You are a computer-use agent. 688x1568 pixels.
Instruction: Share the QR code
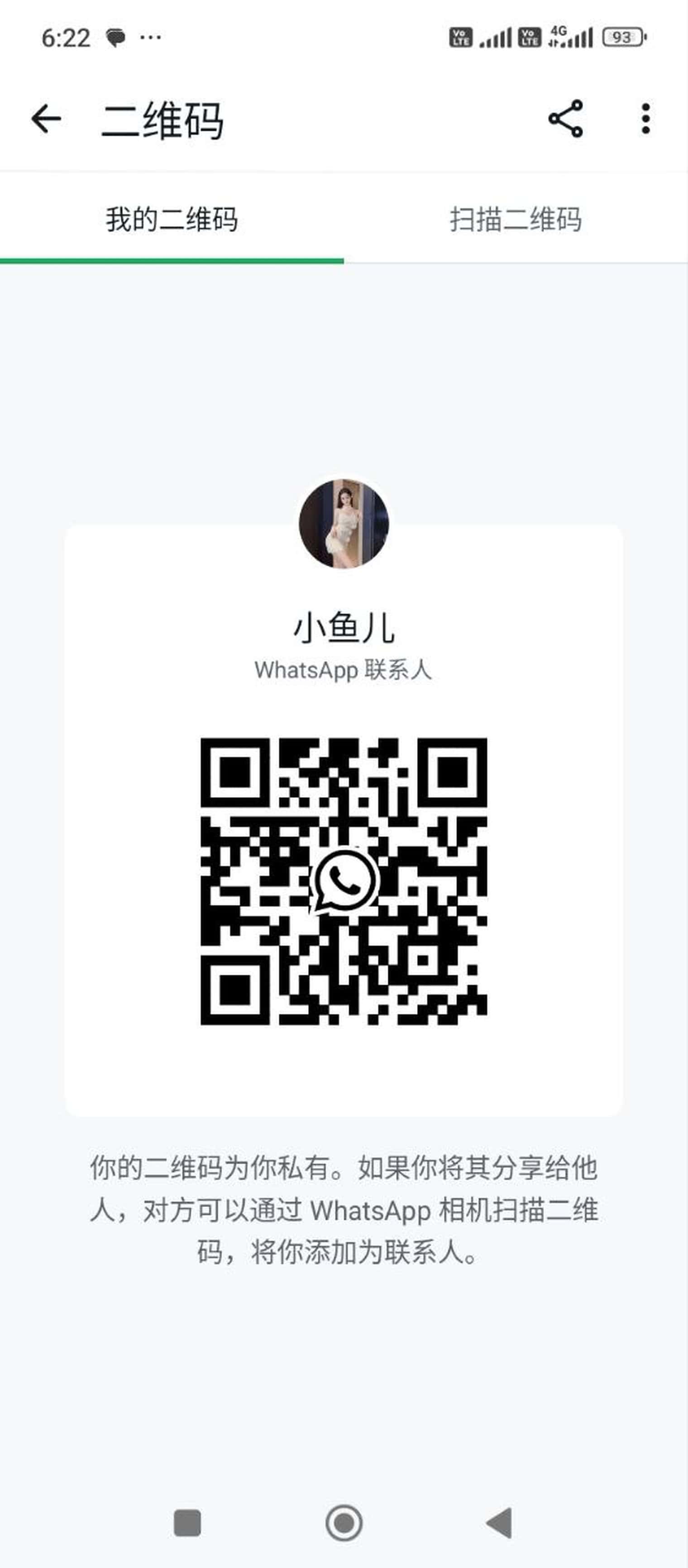(x=566, y=119)
